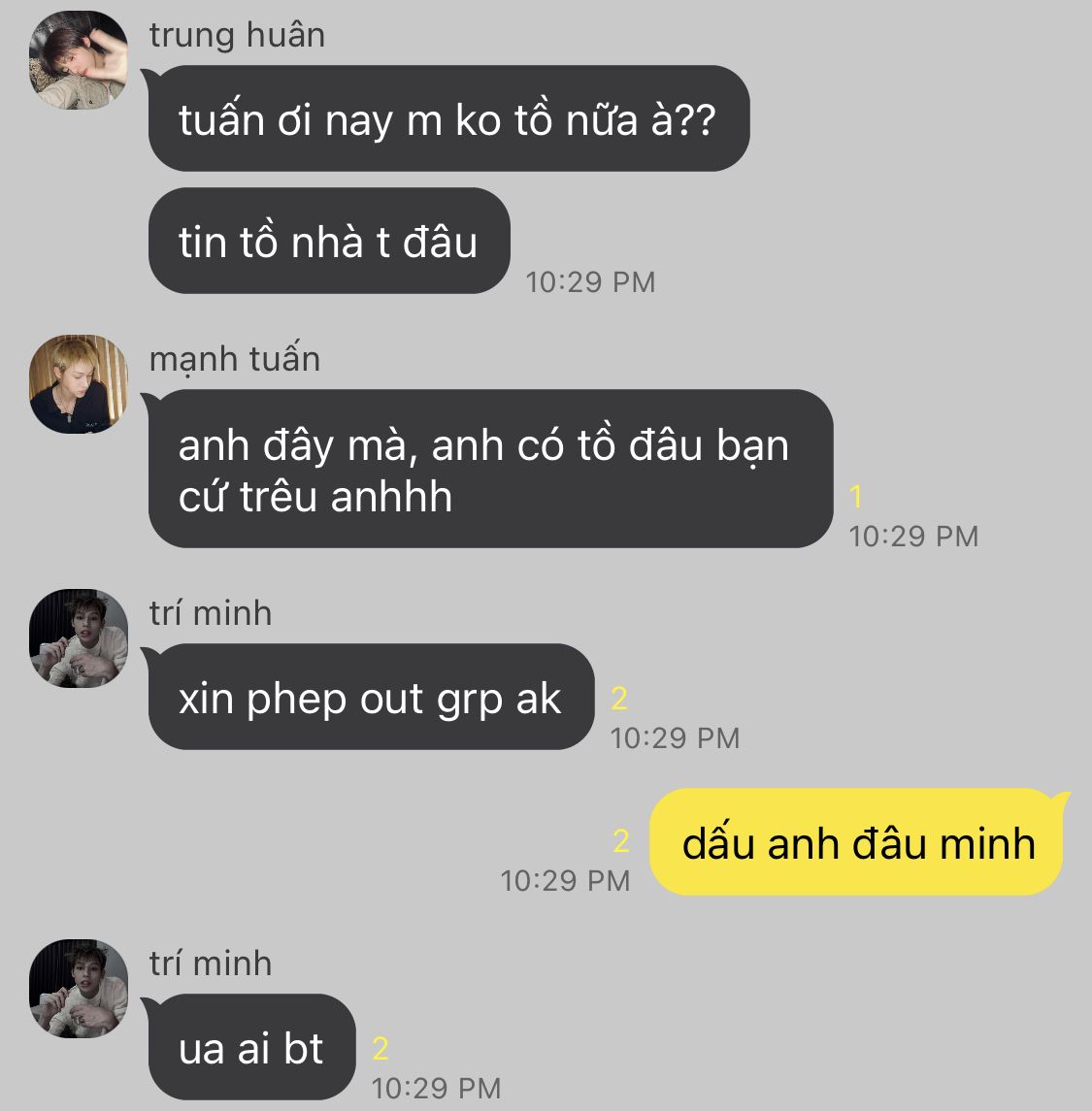Open mạnh tuấn's profile picture

79,384
